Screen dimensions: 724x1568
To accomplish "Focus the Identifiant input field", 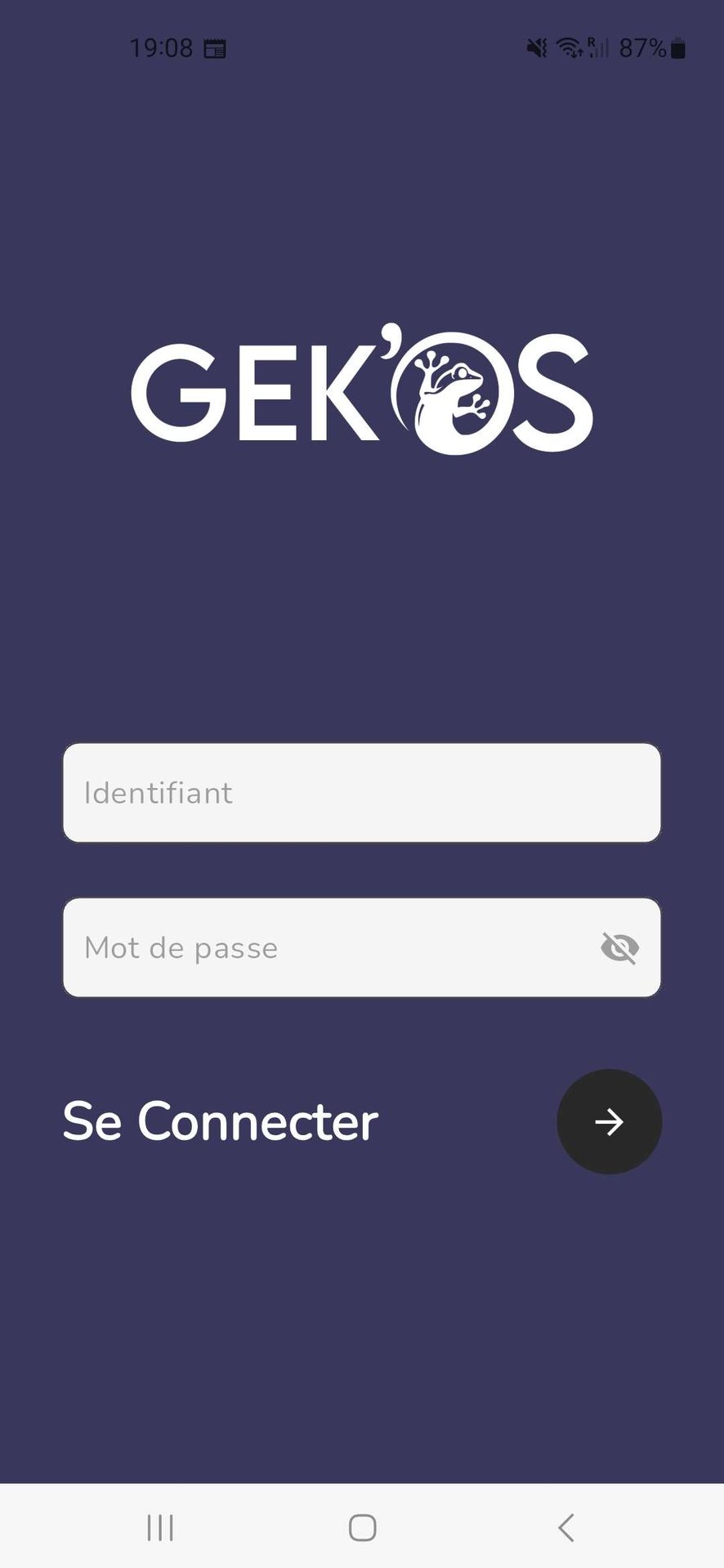I will [x=361, y=792].
